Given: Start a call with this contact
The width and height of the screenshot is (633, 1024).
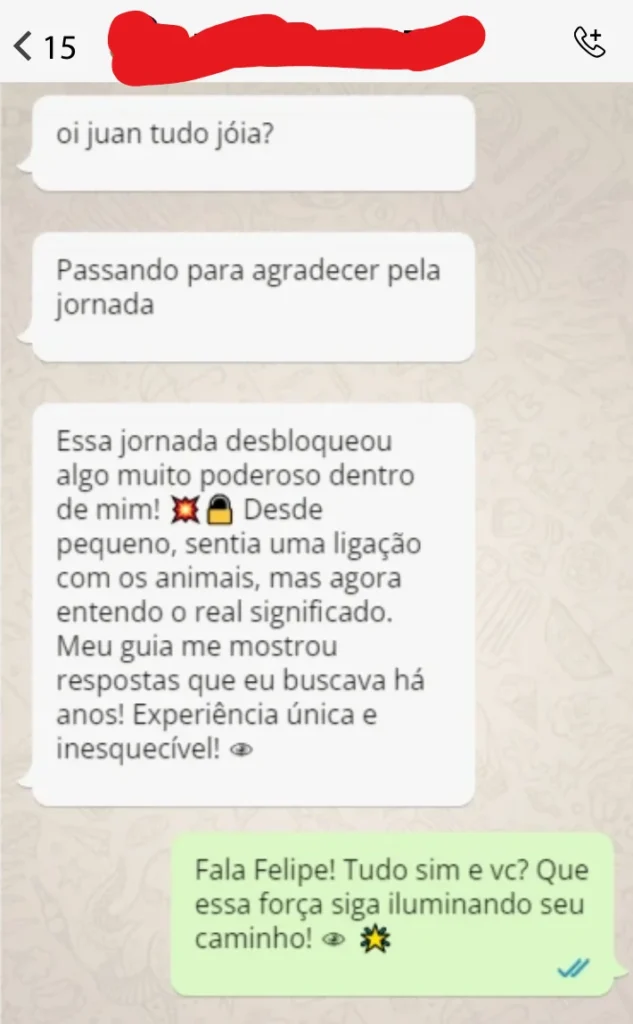Looking at the screenshot, I should (x=589, y=42).
